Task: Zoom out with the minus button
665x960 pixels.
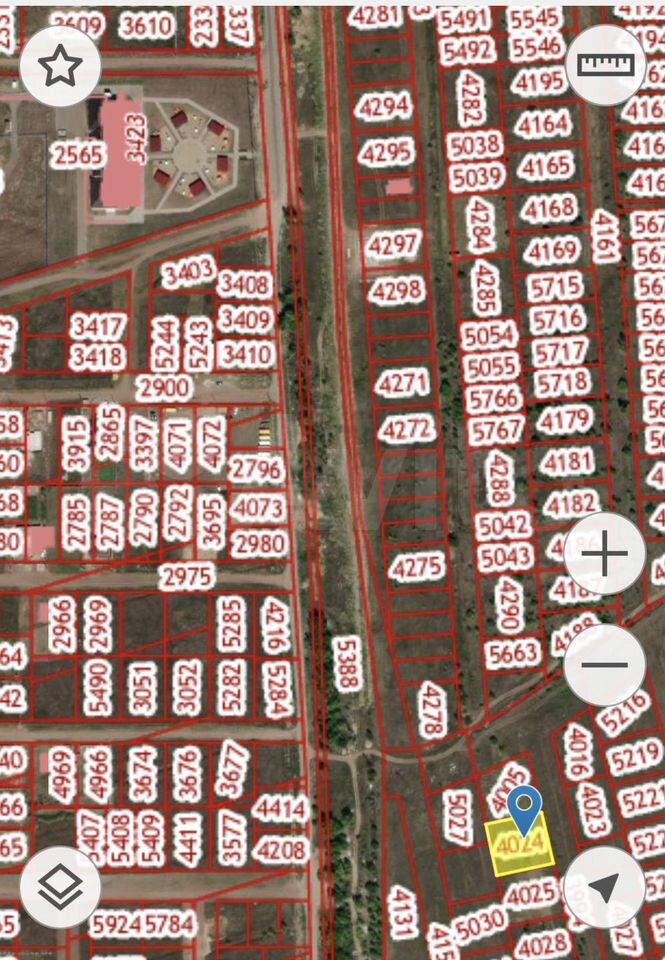Action: tap(604, 665)
